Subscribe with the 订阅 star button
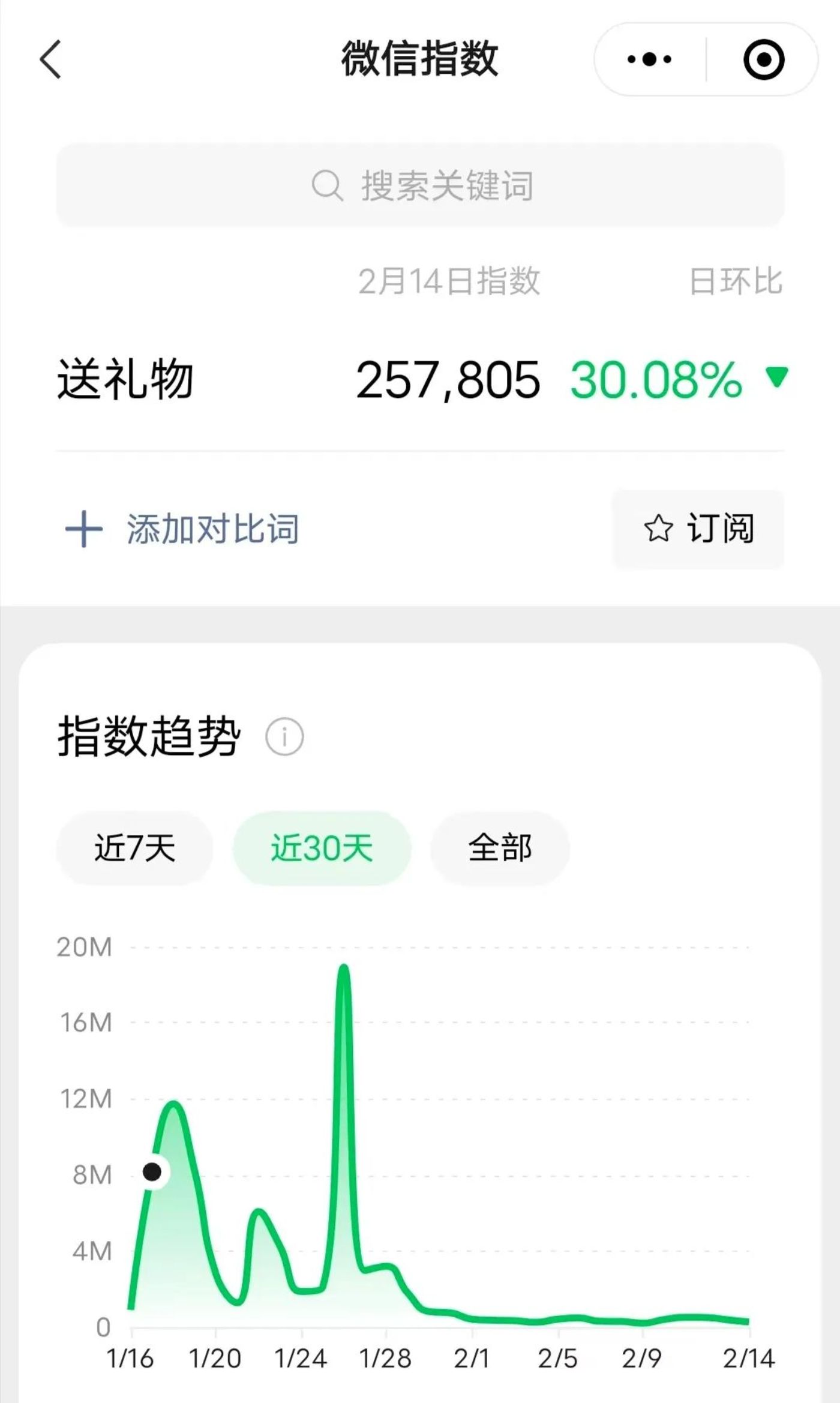Image resolution: width=840 pixels, height=1403 pixels. [x=698, y=529]
